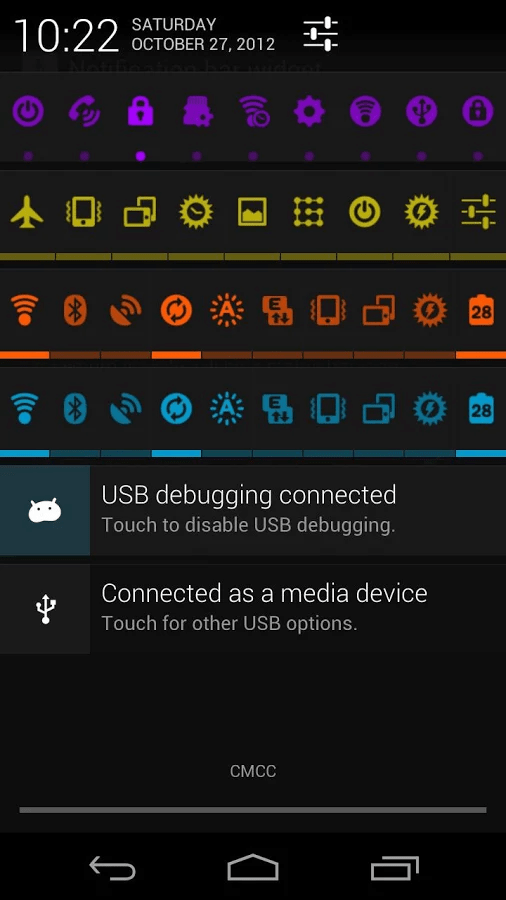506x900 pixels.
Task: Tap the purple power icon
Action: [28, 111]
